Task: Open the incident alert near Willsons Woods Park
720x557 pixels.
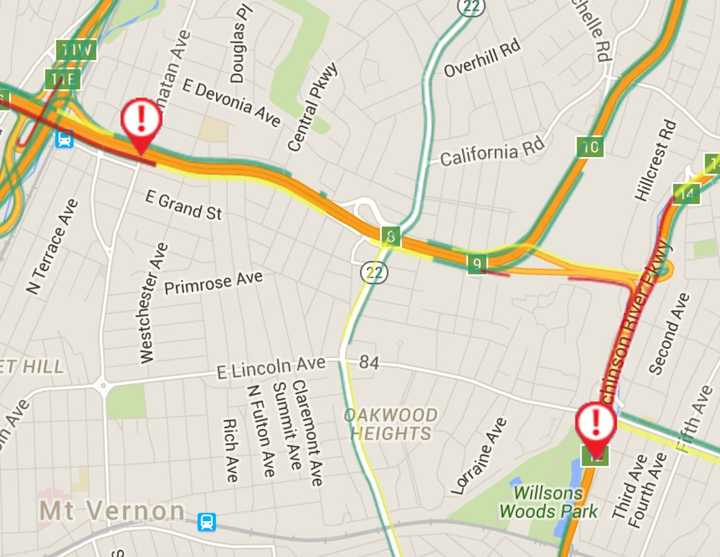Action: pos(597,424)
